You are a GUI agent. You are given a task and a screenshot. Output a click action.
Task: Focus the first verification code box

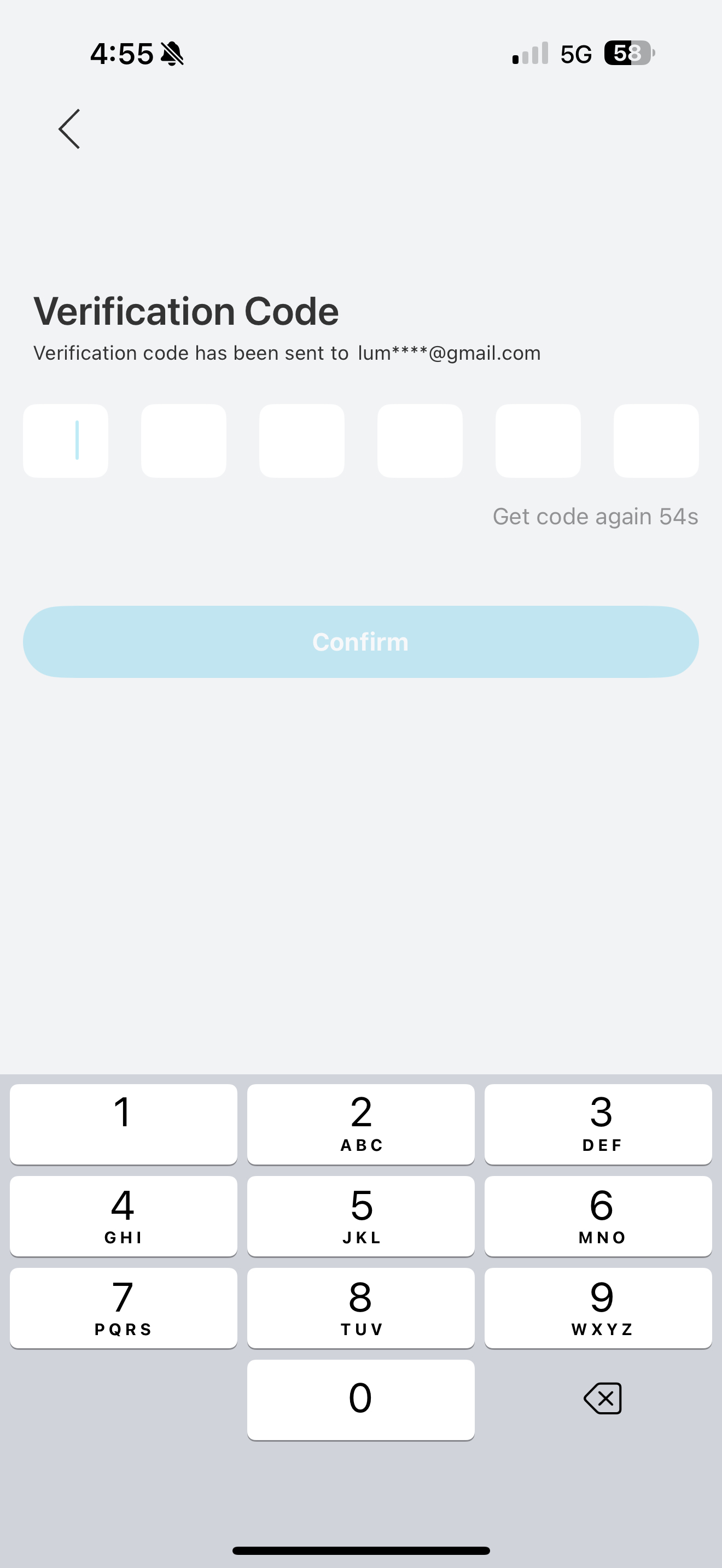tap(66, 441)
